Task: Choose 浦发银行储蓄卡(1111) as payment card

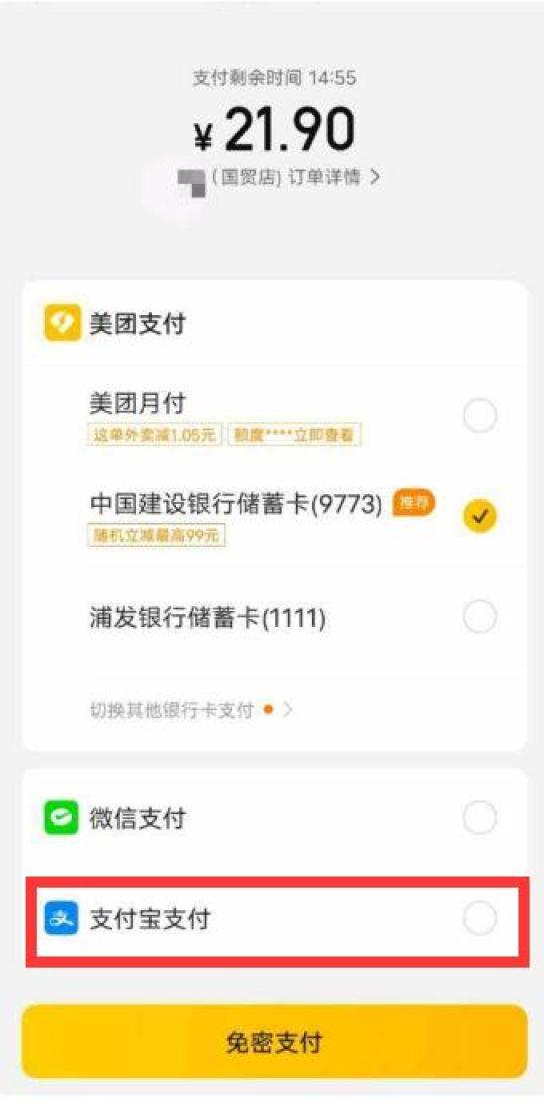Action: 274,617
